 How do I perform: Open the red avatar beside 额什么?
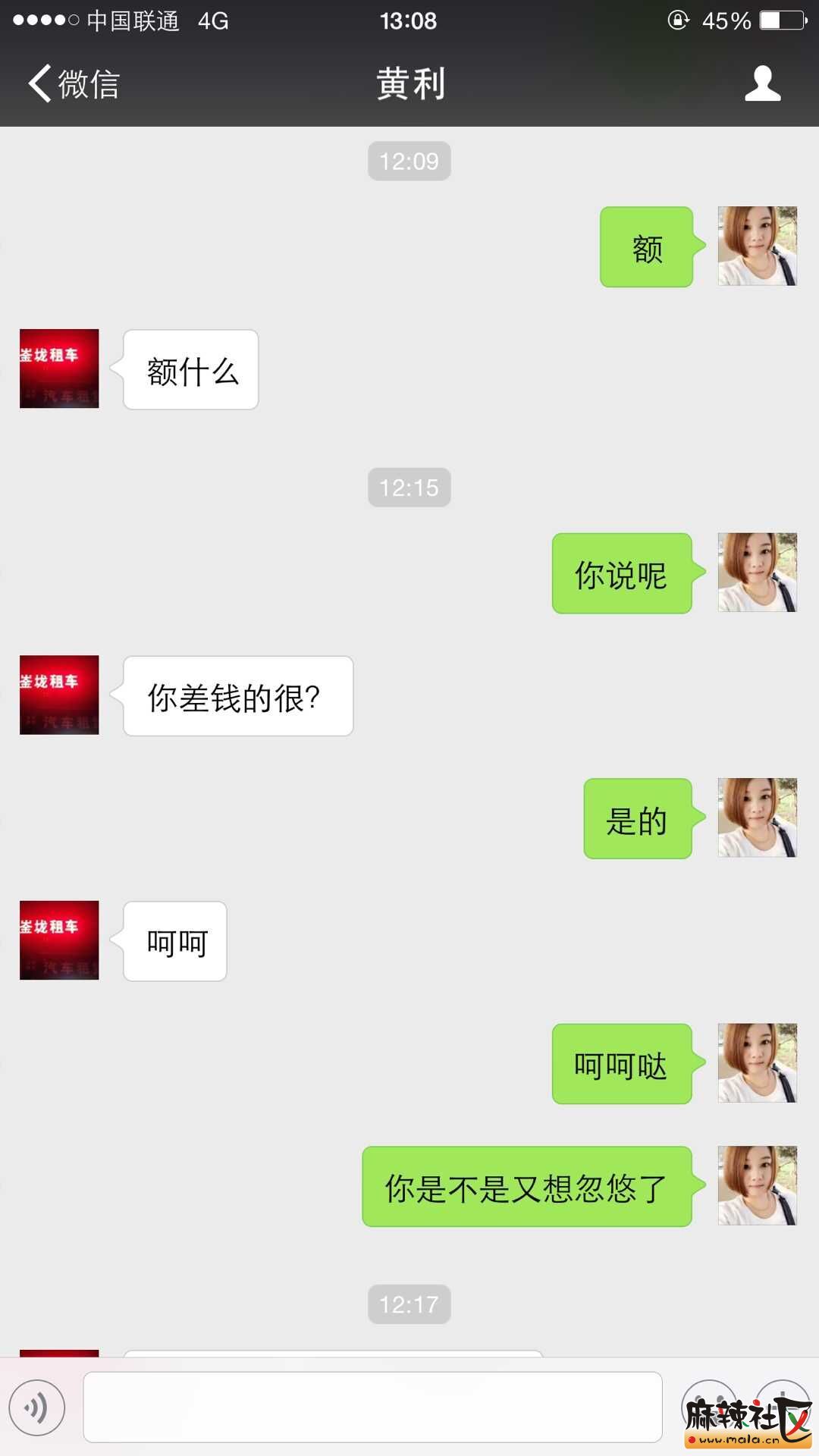pos(59,369)
